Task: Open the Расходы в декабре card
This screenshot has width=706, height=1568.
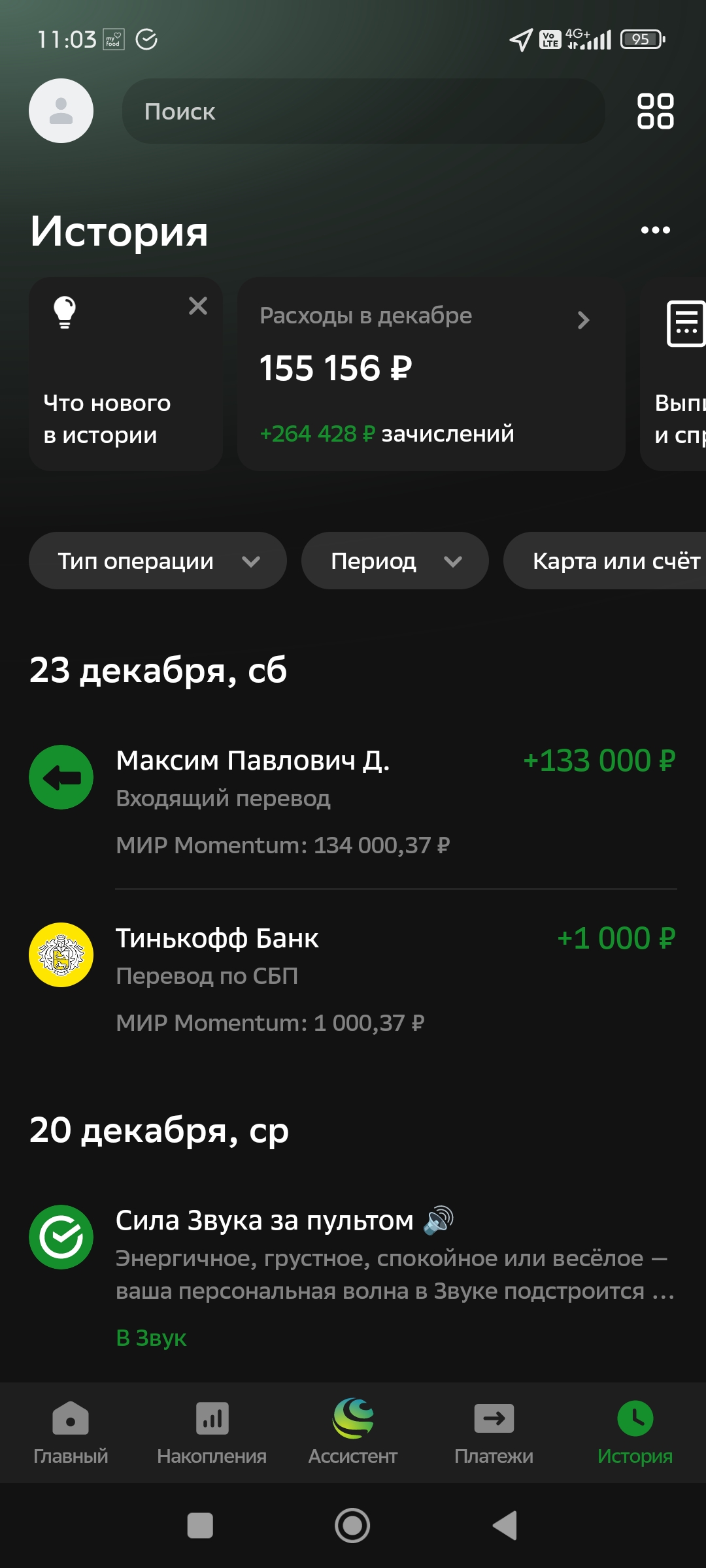Action: pos(430,374)
